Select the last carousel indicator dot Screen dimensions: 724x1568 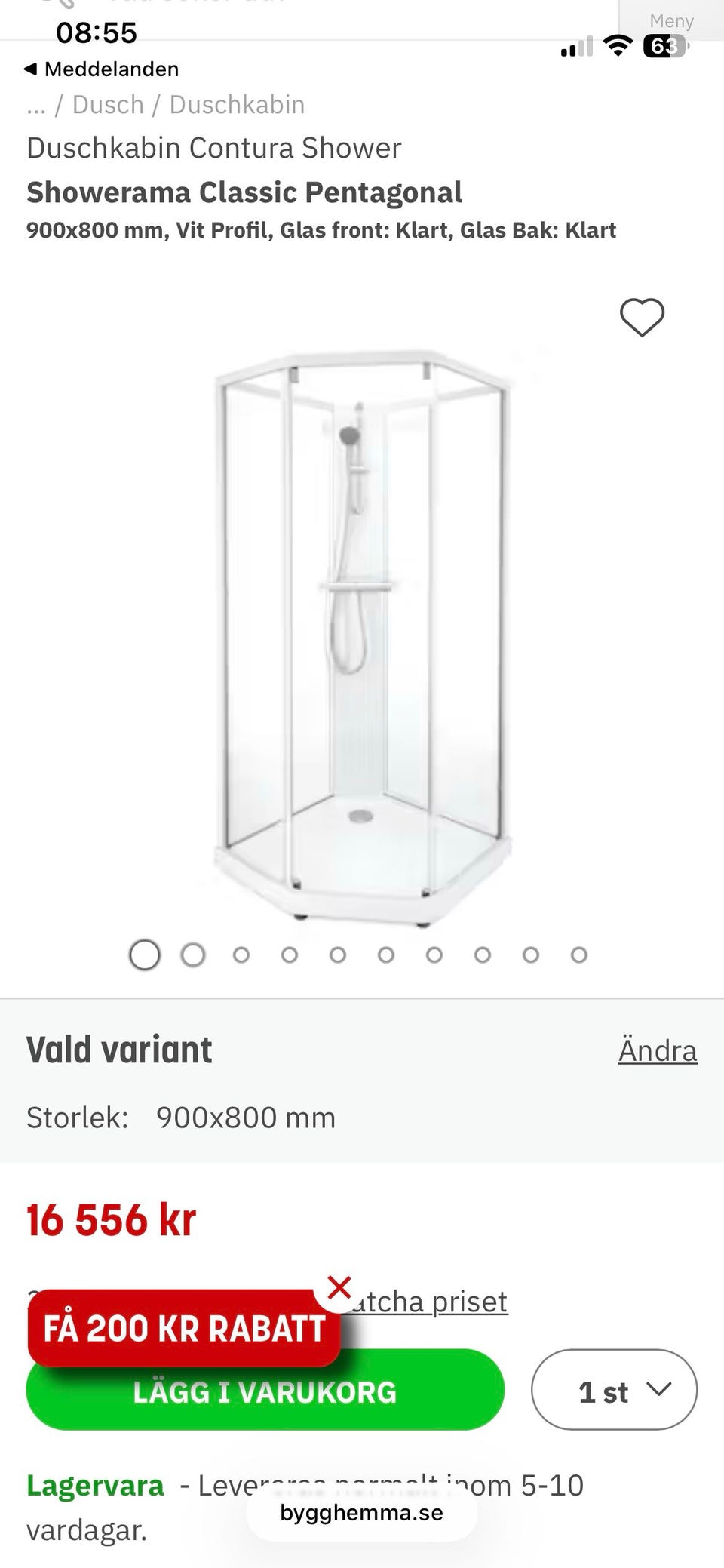[x=578, y=954]
